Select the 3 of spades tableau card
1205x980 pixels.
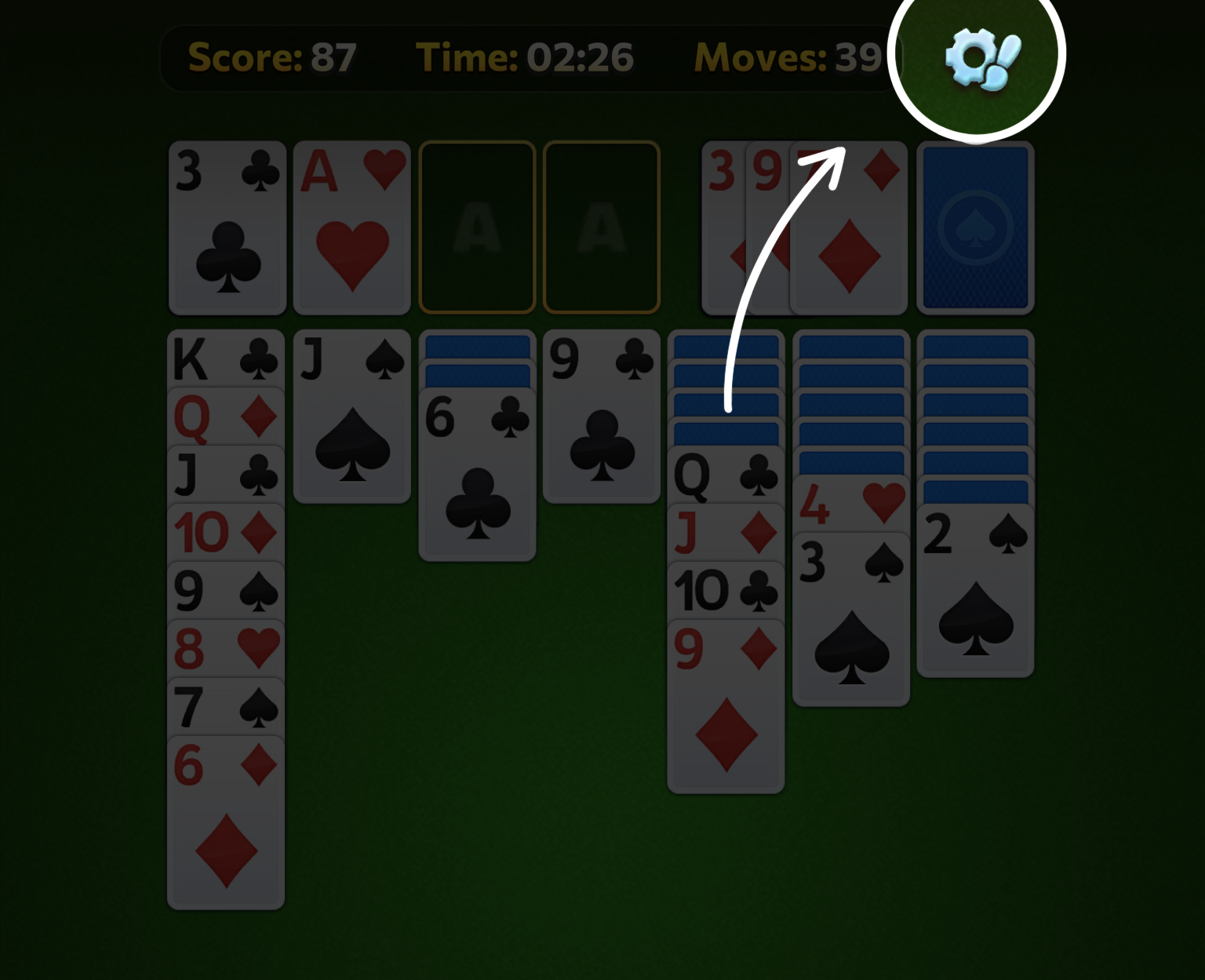(851, 628)
